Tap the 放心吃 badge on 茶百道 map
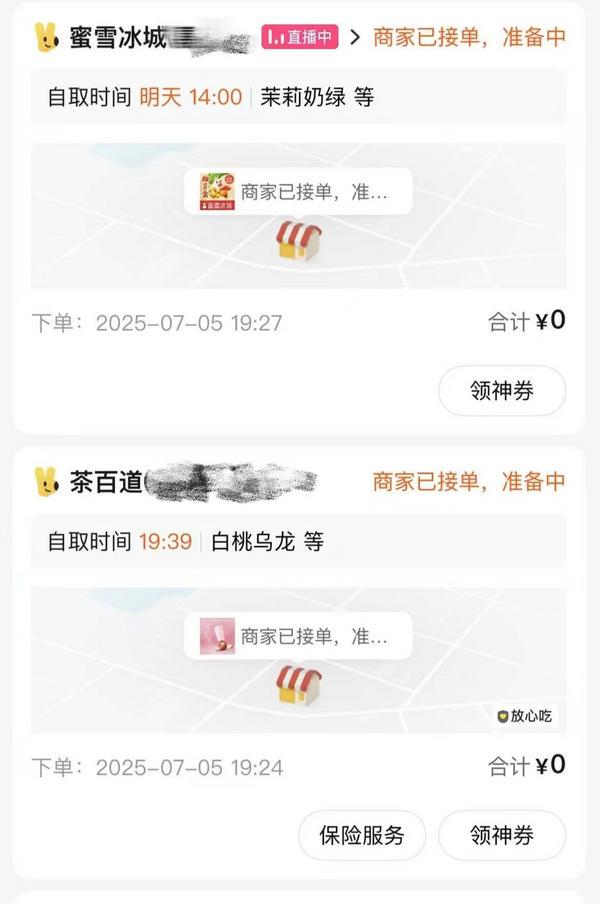Viewport: 600px width, 904px height. coord(524,716)
